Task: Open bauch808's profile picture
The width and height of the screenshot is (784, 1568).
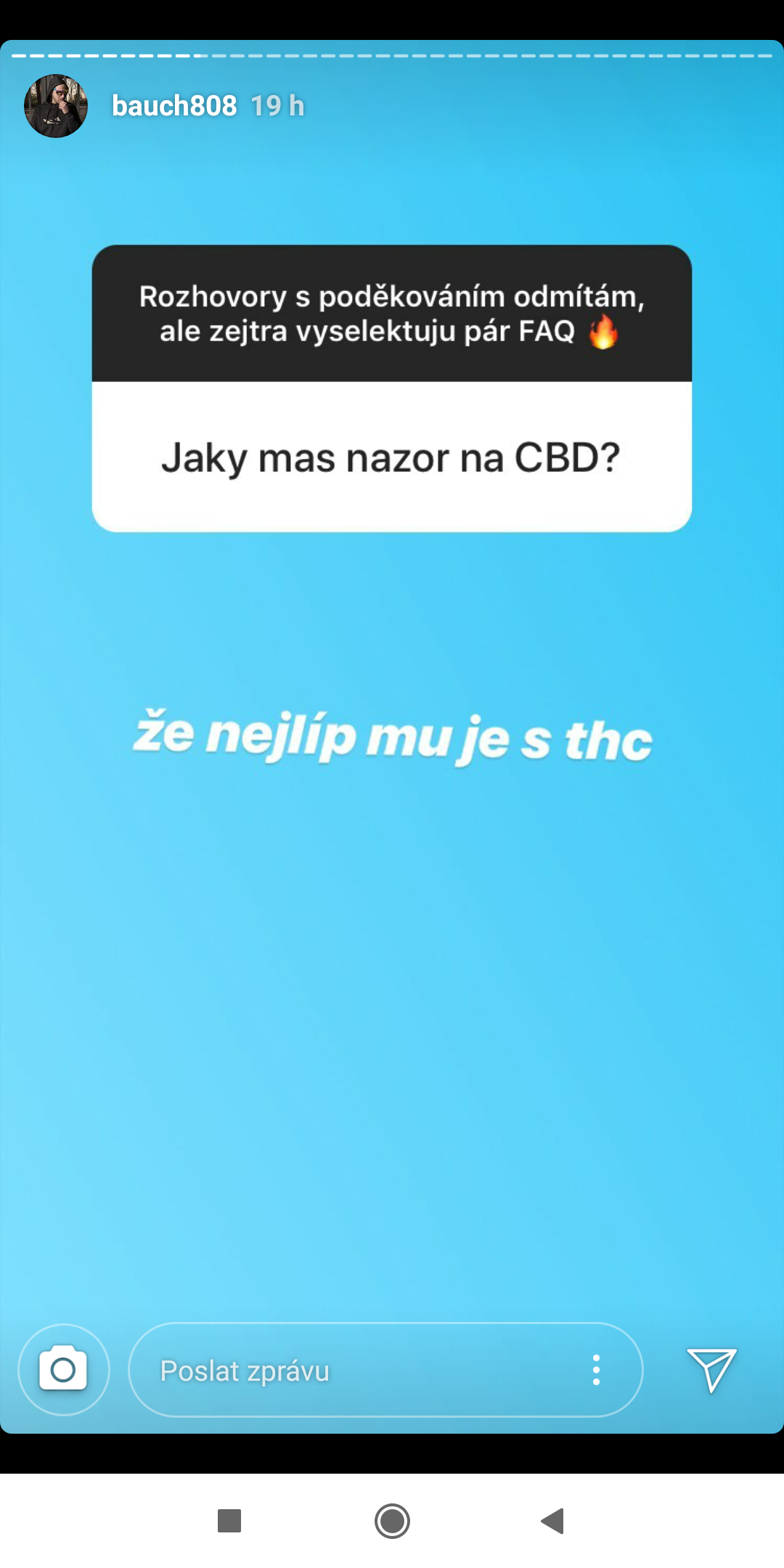Action: click(56, 106)
